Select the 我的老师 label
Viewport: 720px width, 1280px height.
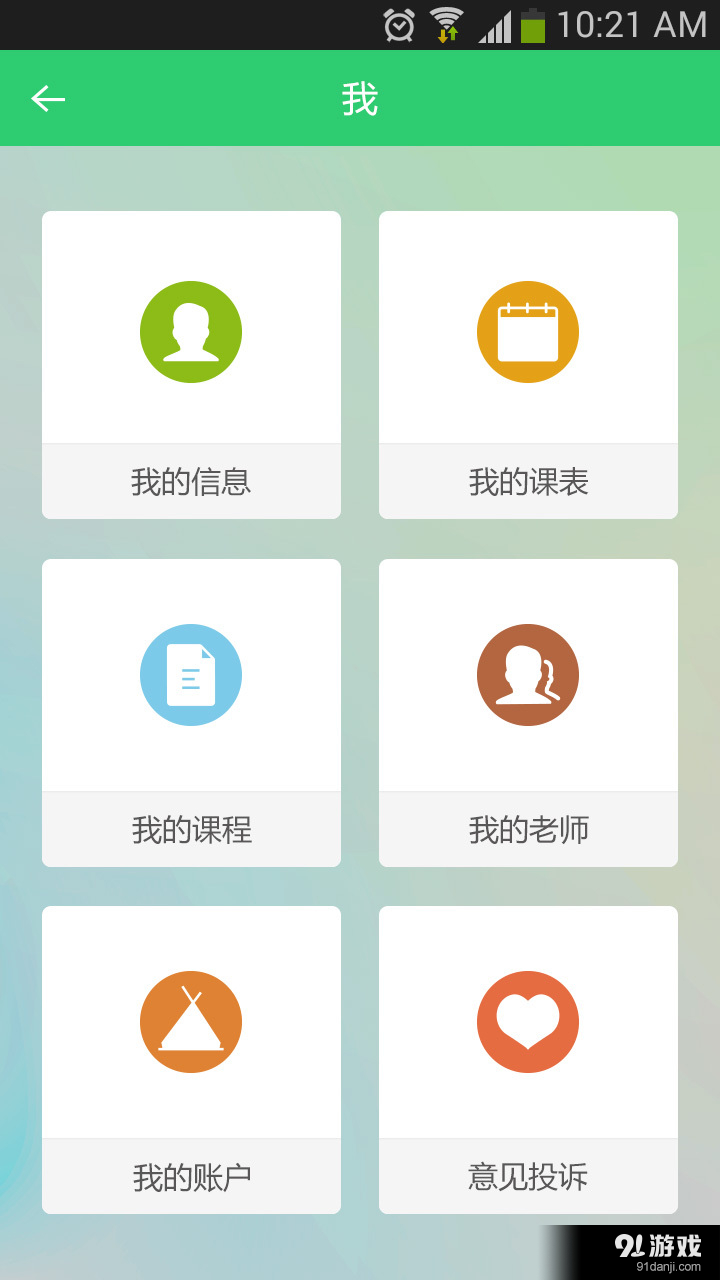[528, 829]
